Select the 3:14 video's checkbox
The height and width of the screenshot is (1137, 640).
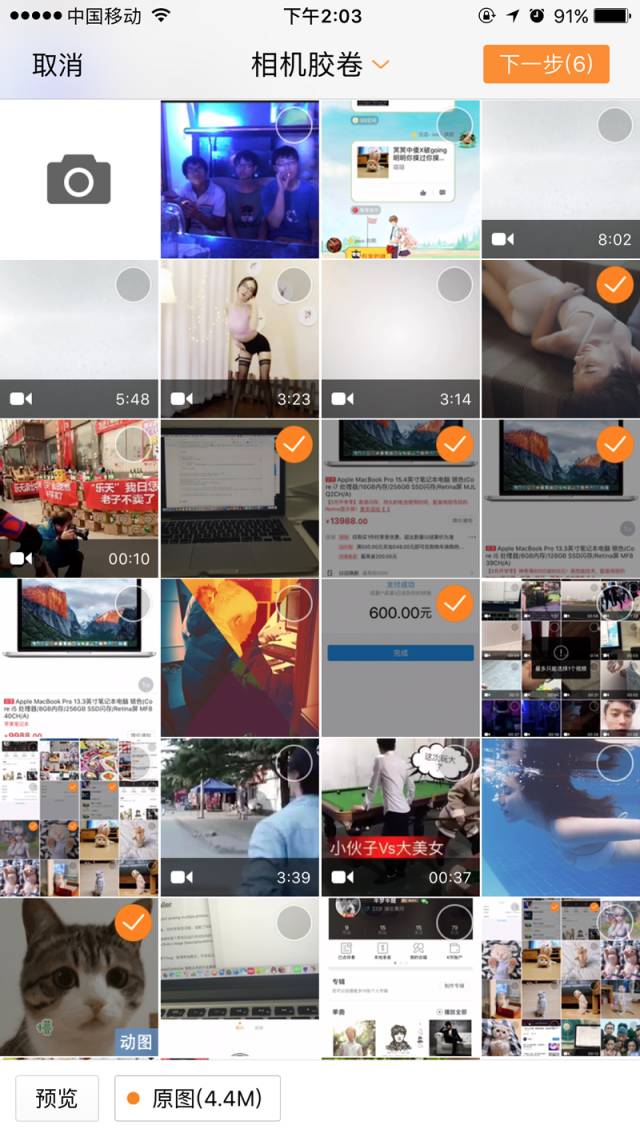pos(454,285)
